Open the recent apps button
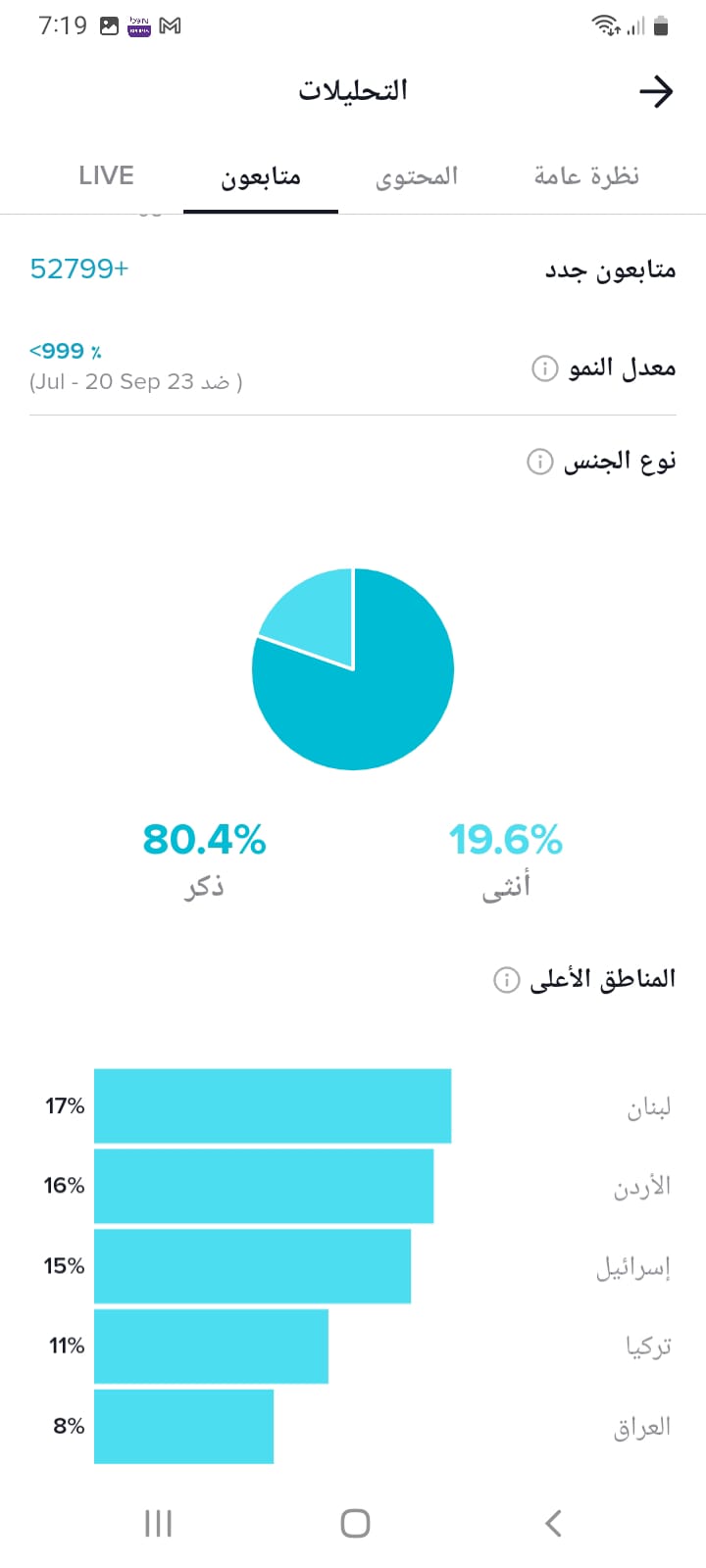This screenshot has width=706, height=1568. [x=158, y=1523]
